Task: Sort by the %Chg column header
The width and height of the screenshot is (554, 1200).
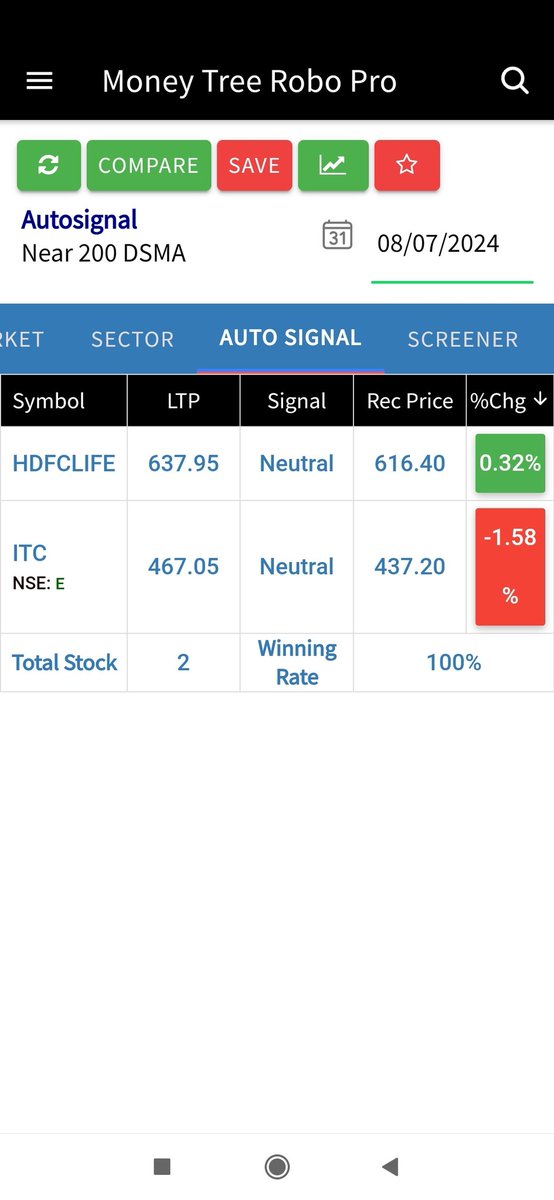Action: coord(510,401)
